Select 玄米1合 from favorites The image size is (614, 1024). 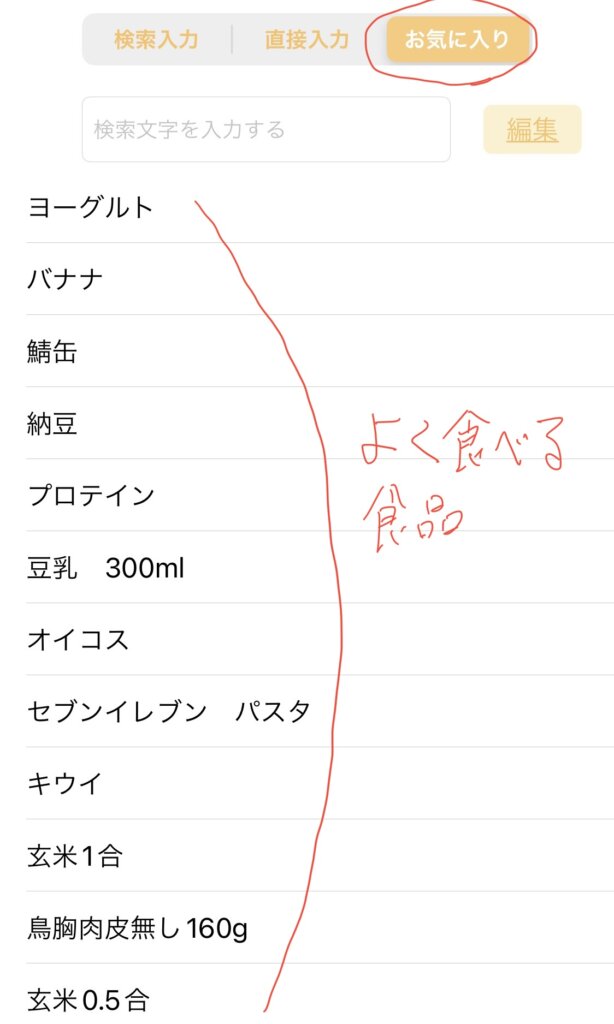[75, 856]
